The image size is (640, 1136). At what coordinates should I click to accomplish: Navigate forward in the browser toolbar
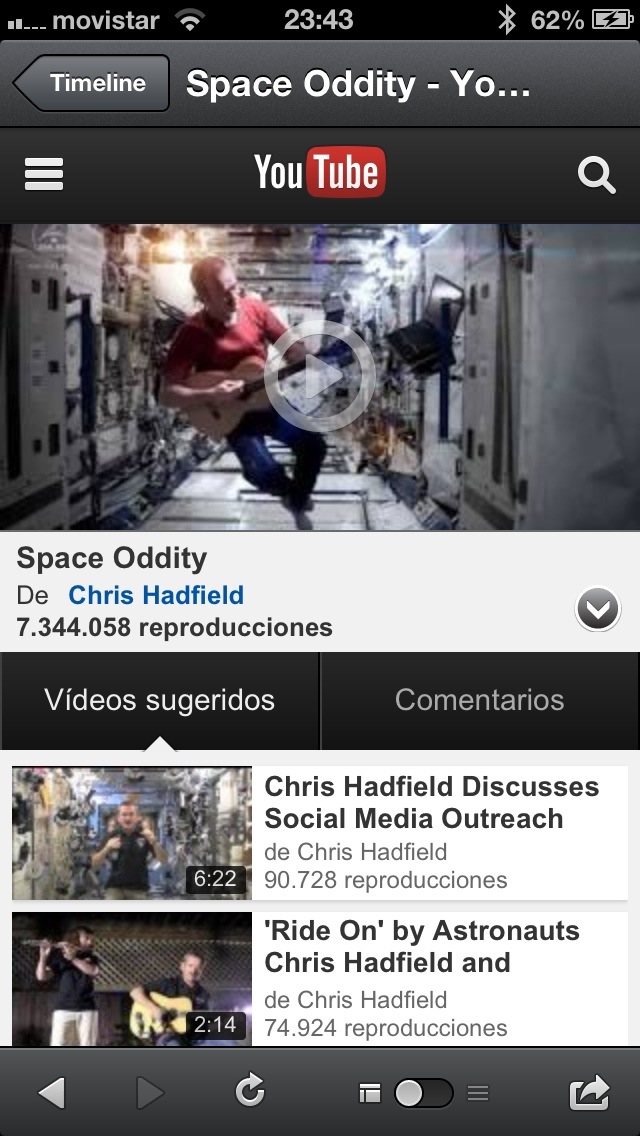(x=150, y=1093)
